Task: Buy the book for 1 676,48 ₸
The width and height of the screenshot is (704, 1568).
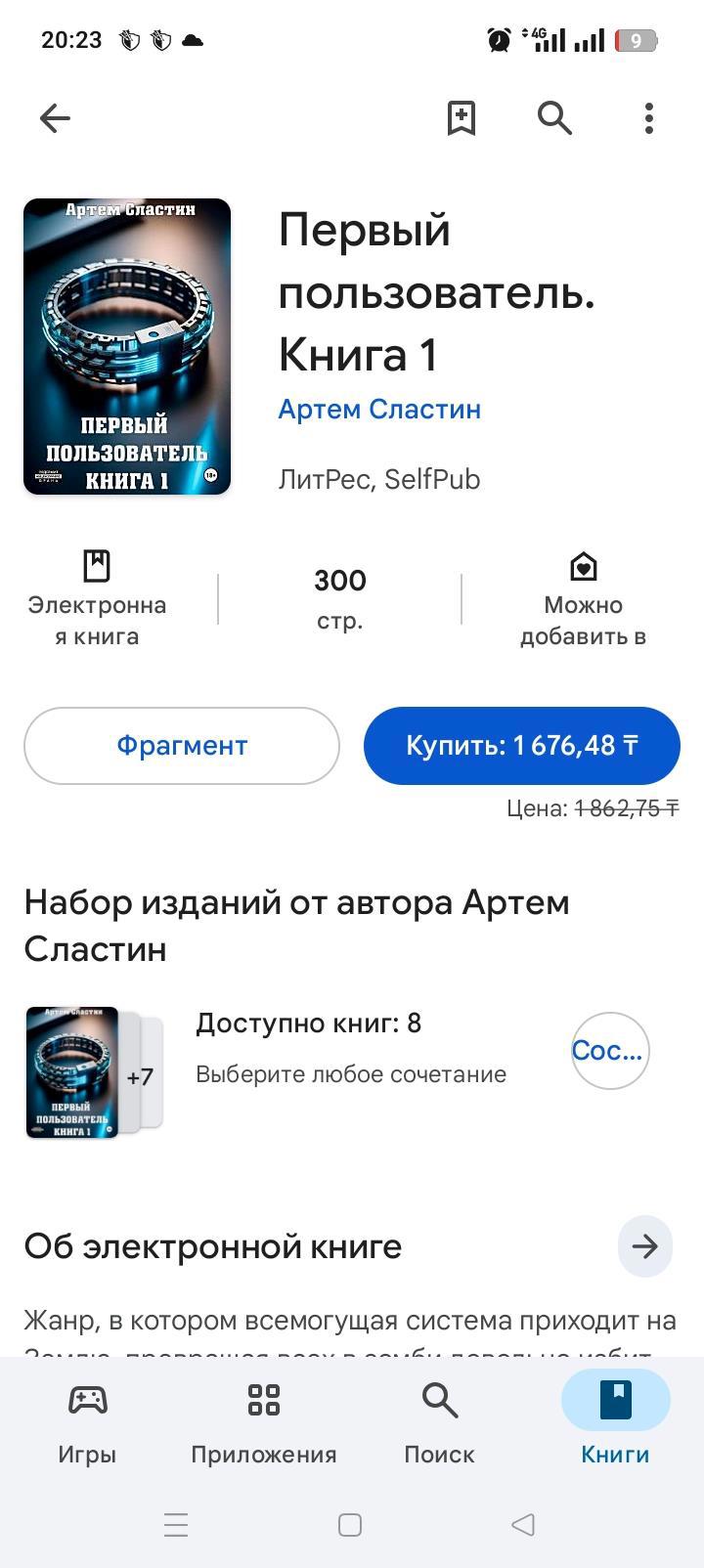Action: tap(521, 746)
